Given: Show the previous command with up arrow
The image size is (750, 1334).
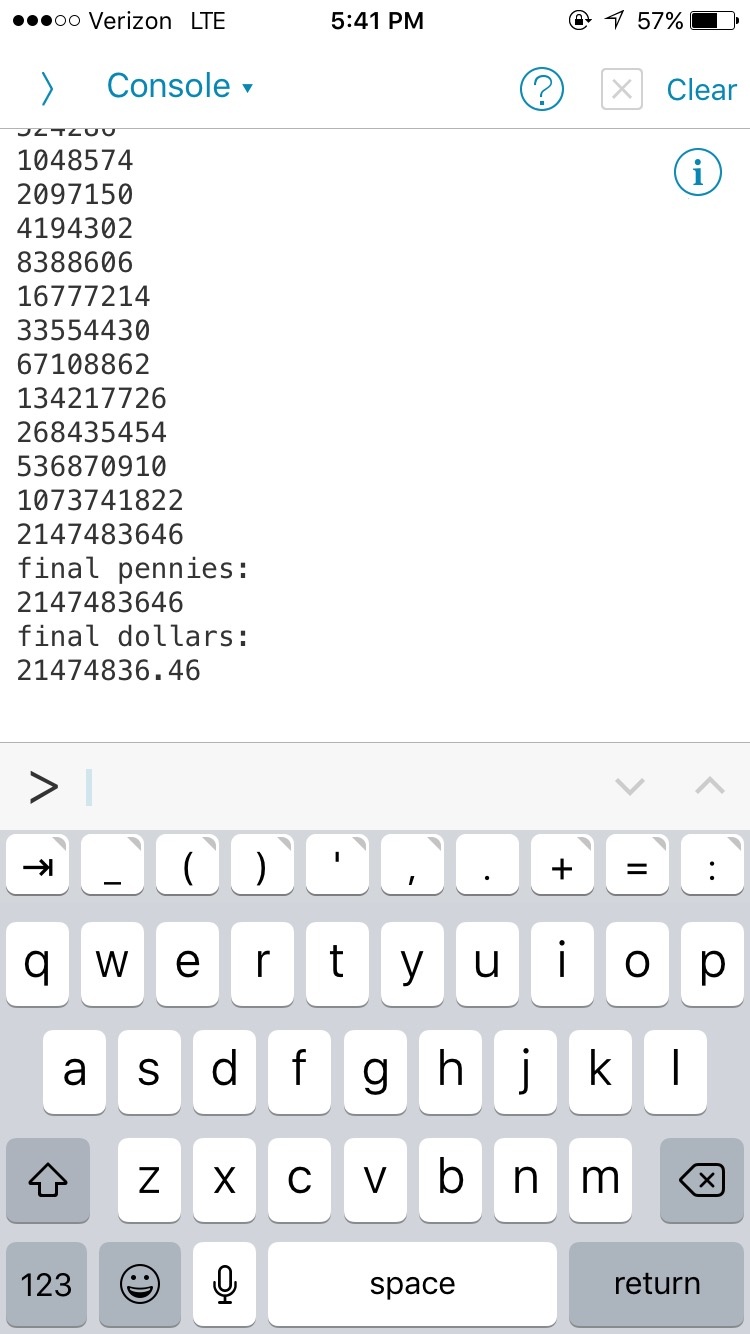Looking at the screenshot, I should point(709,787).
